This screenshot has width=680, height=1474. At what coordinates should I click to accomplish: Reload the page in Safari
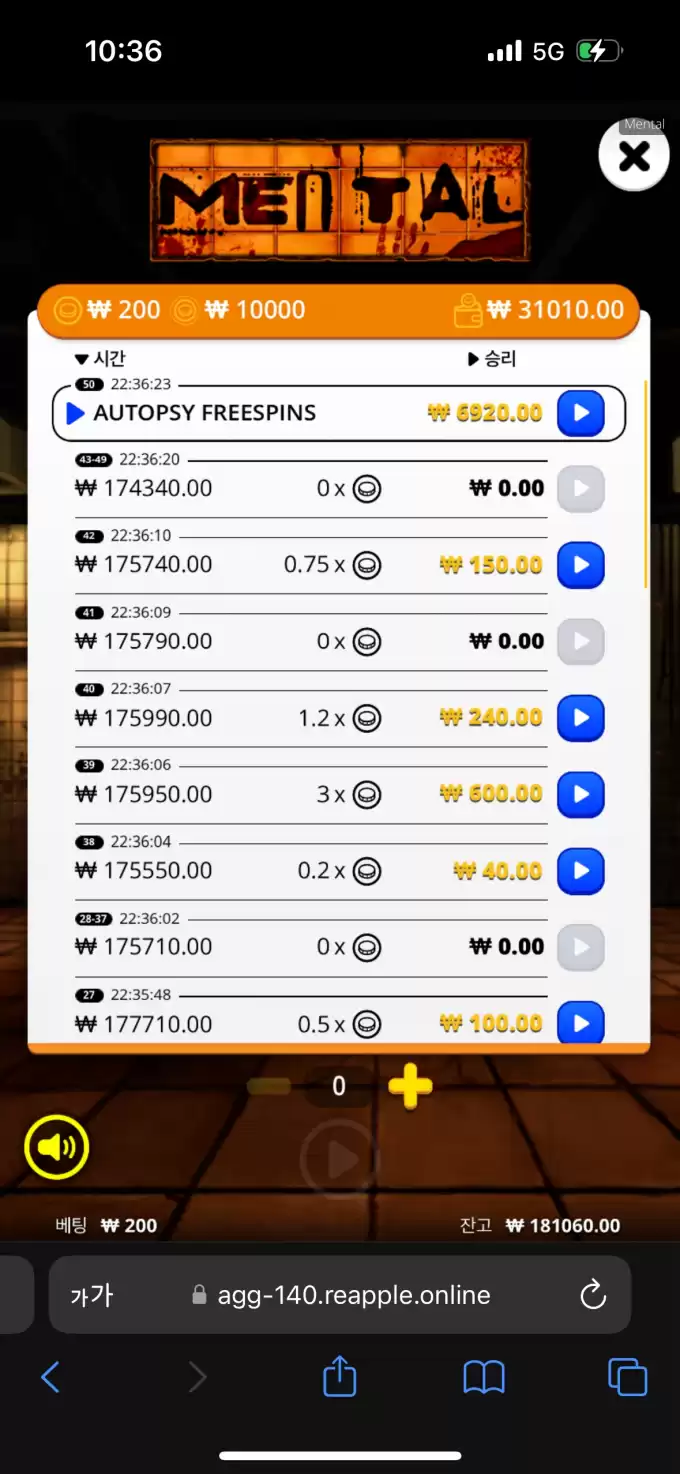[x=593, y=1295]
